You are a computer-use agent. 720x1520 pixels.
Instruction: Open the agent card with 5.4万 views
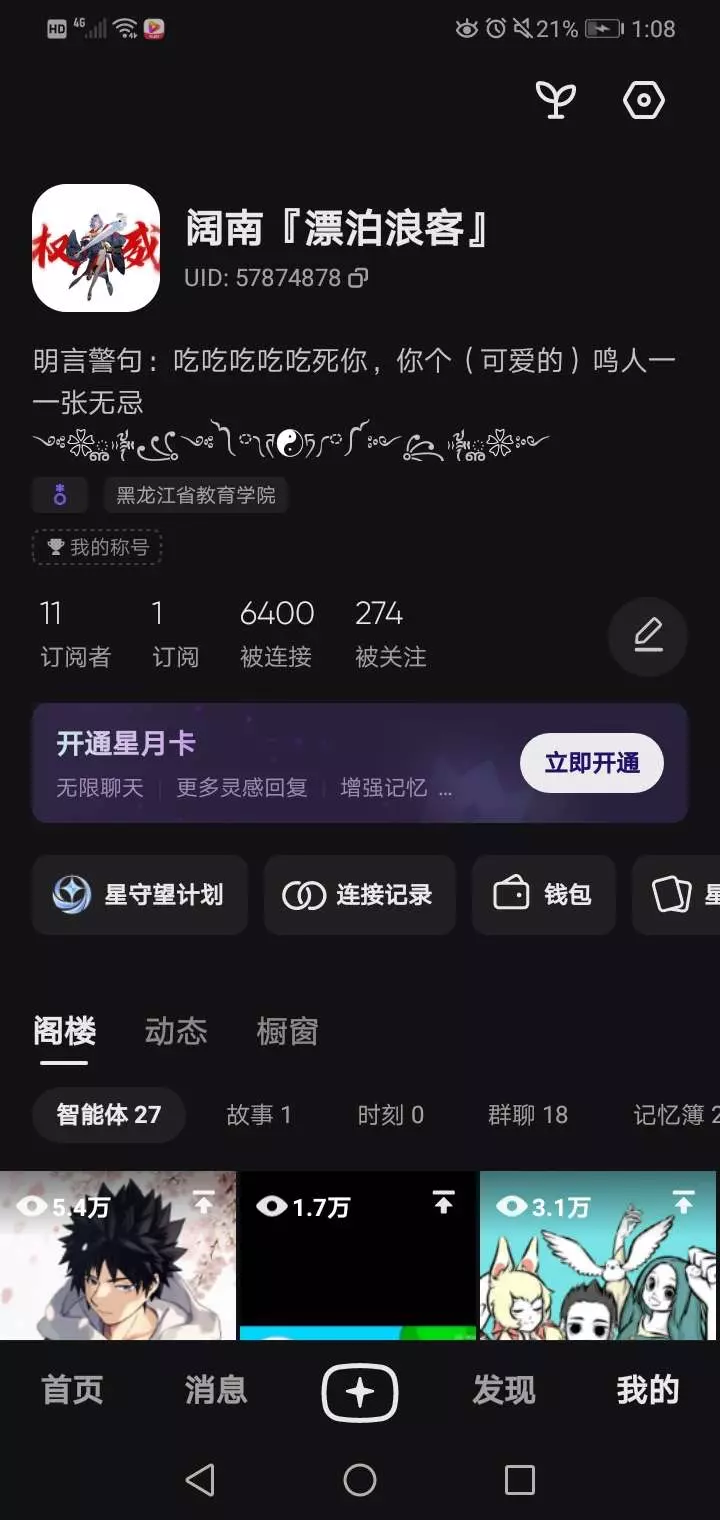pos(118,1255)
